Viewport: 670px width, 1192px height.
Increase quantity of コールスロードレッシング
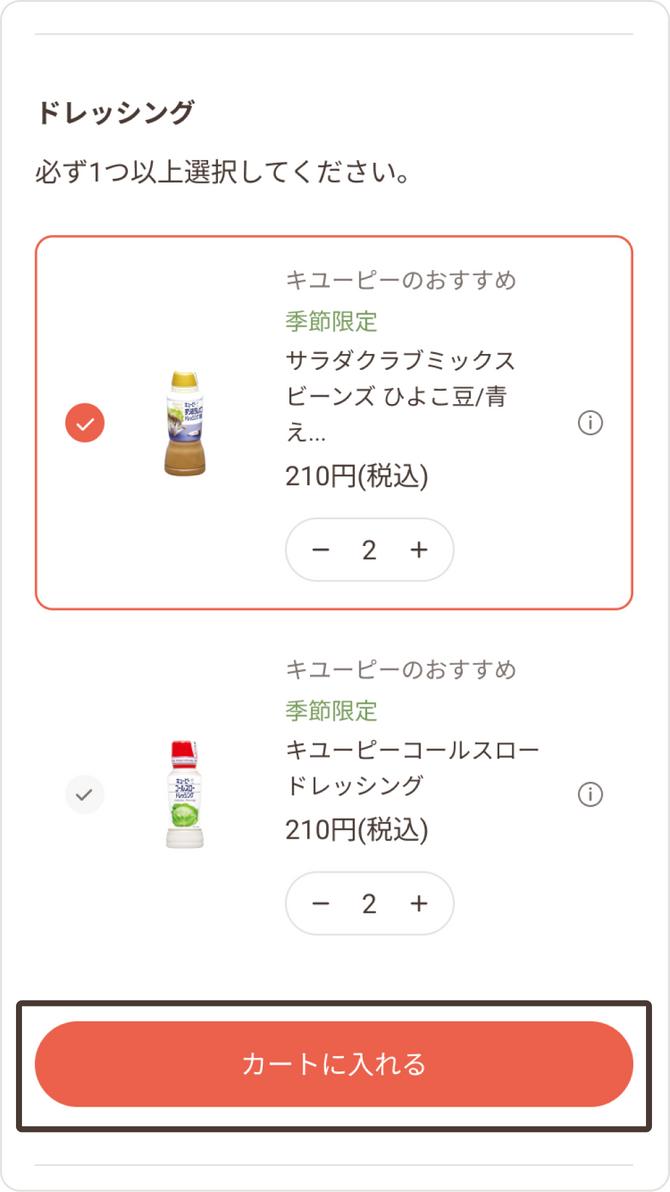click(419, 904)
